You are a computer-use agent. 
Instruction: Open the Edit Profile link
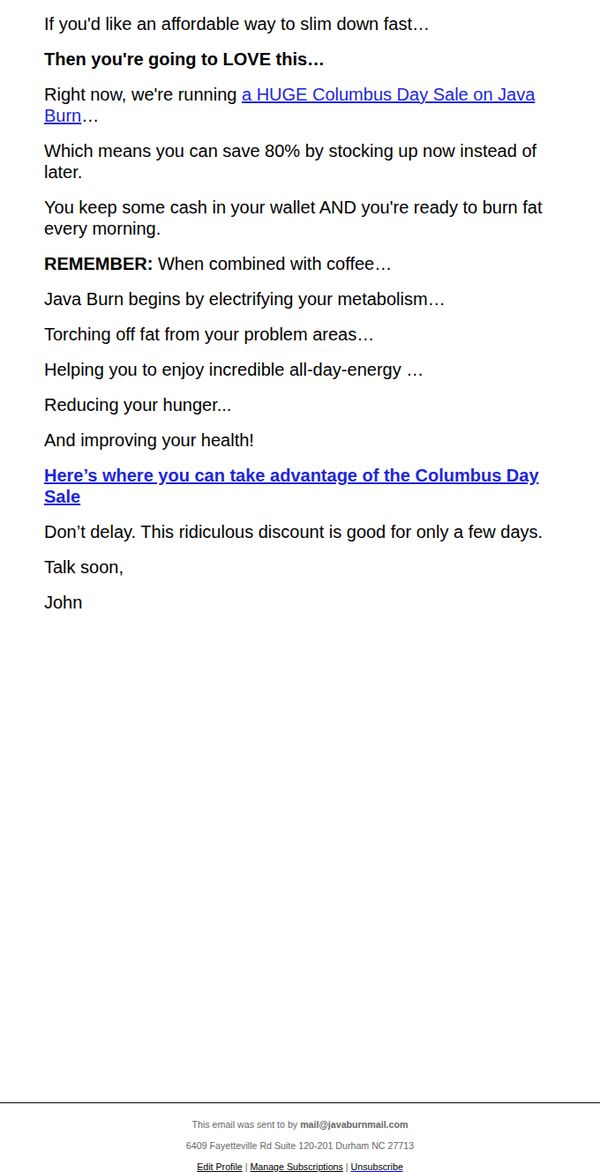[x=219, y=1167]
